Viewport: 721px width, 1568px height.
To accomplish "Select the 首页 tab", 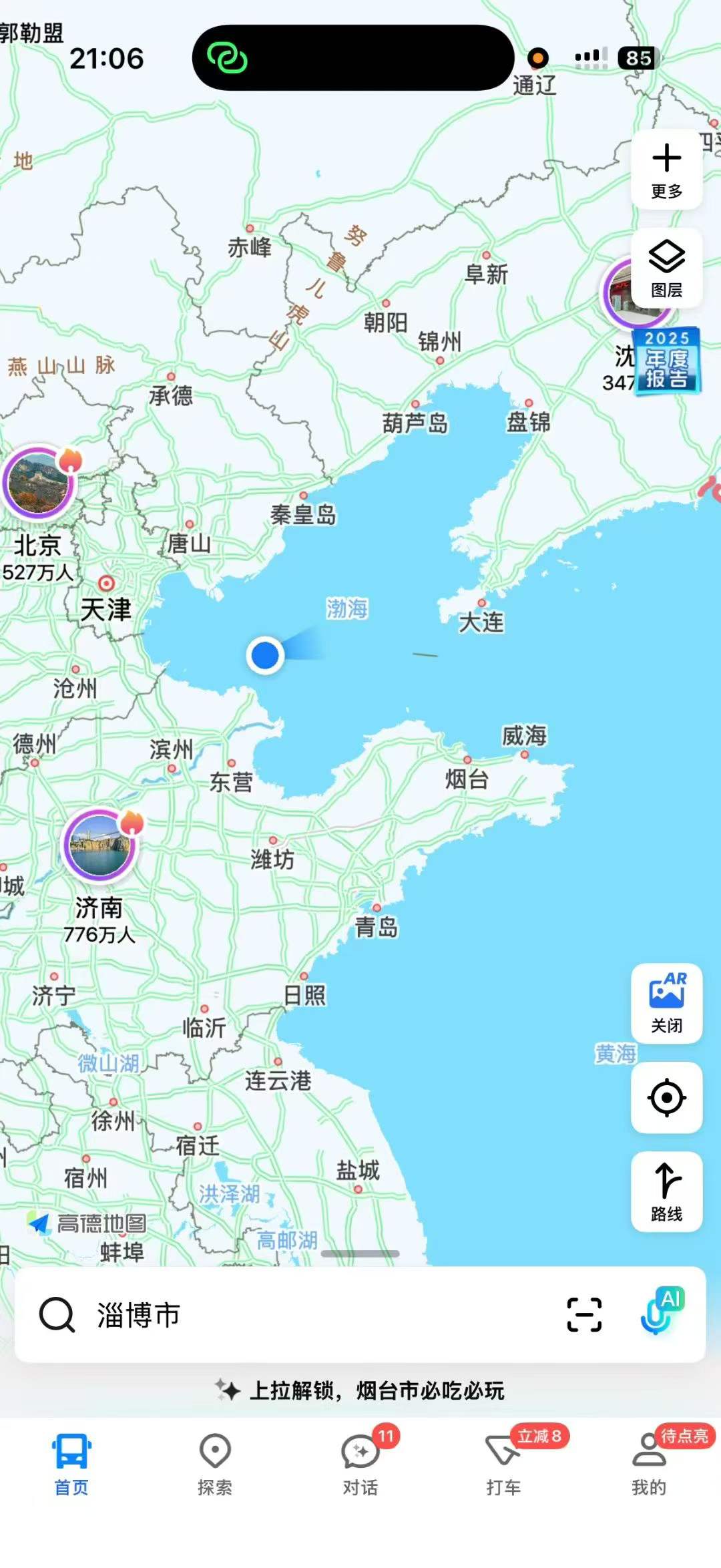I will pos(71,1464).
